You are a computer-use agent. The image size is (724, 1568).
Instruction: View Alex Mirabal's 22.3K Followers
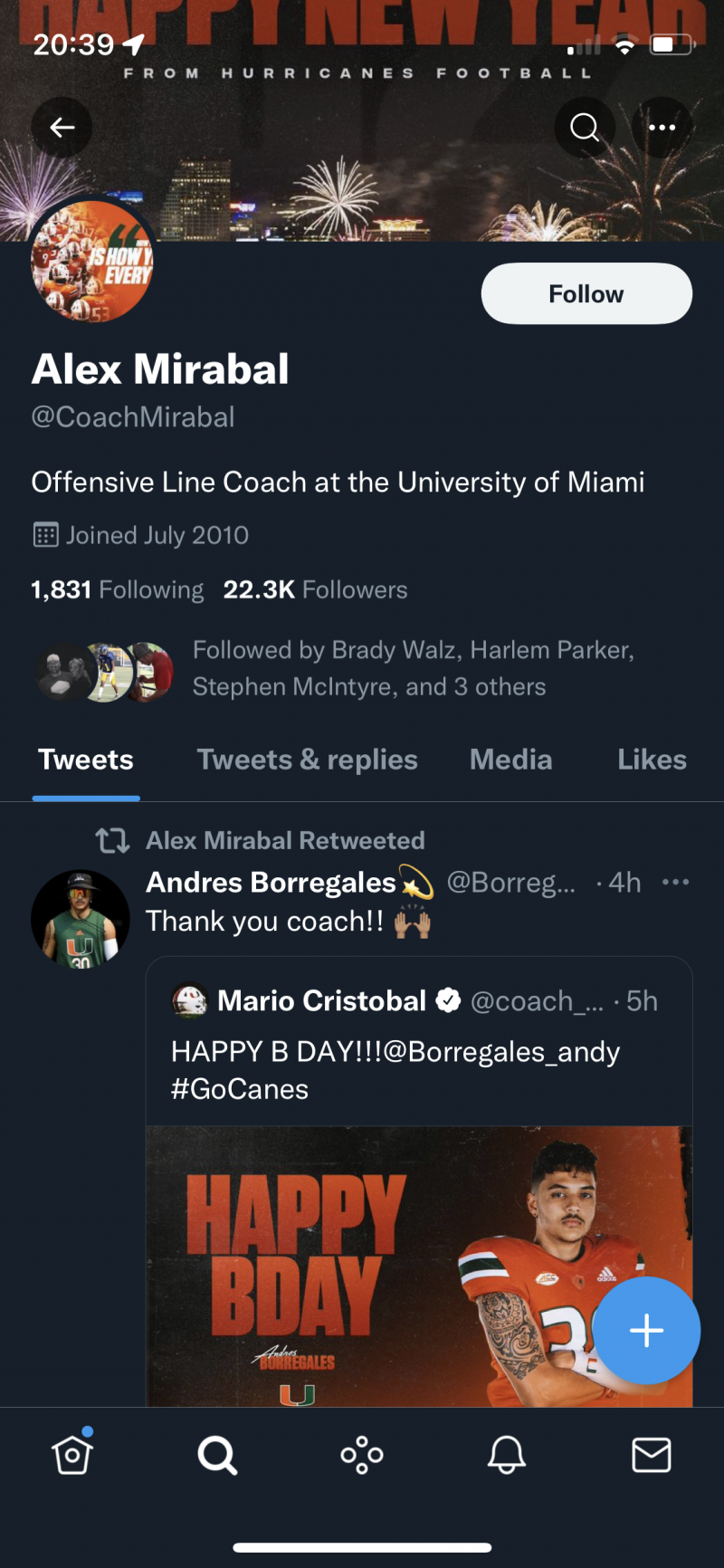tap(315, 589)
